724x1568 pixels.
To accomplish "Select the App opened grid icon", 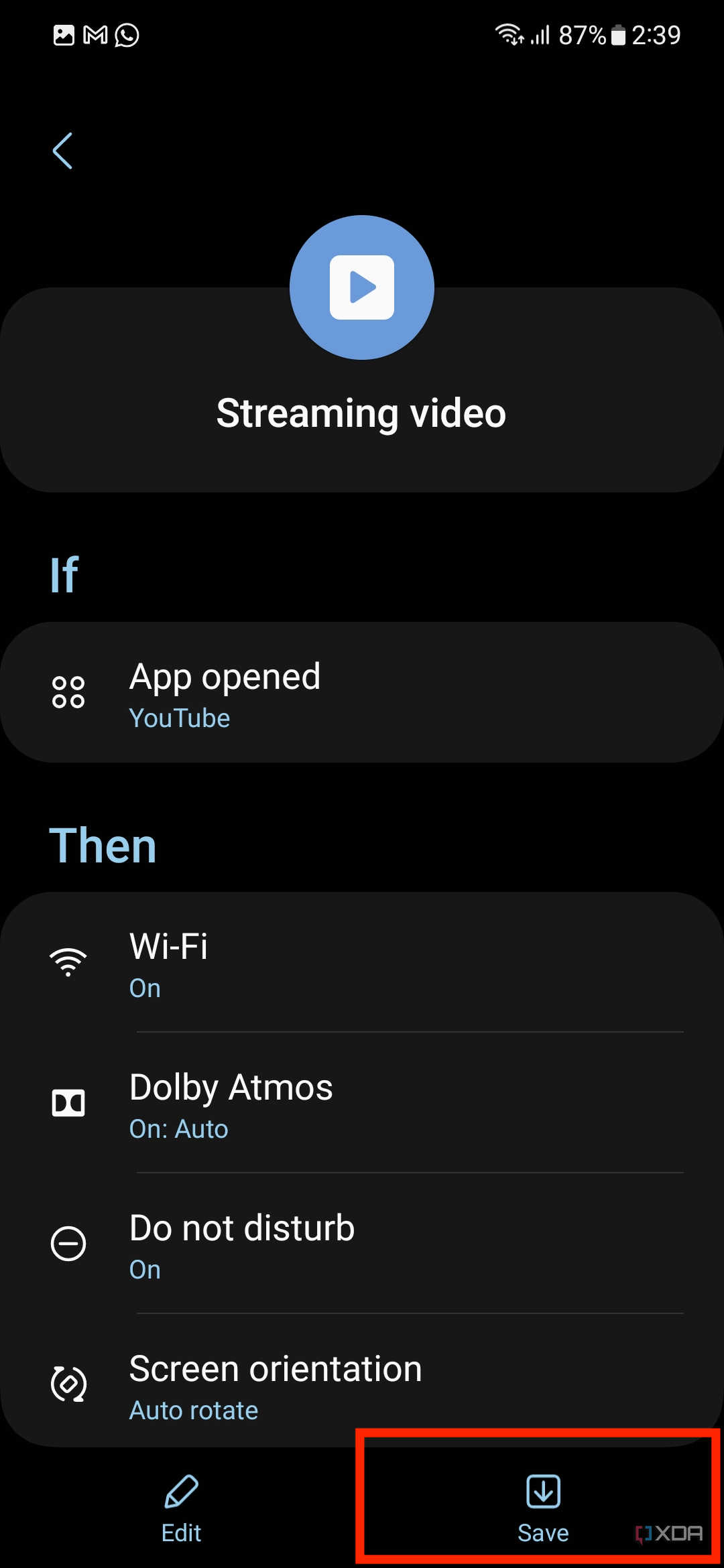I will pos(68,691).
